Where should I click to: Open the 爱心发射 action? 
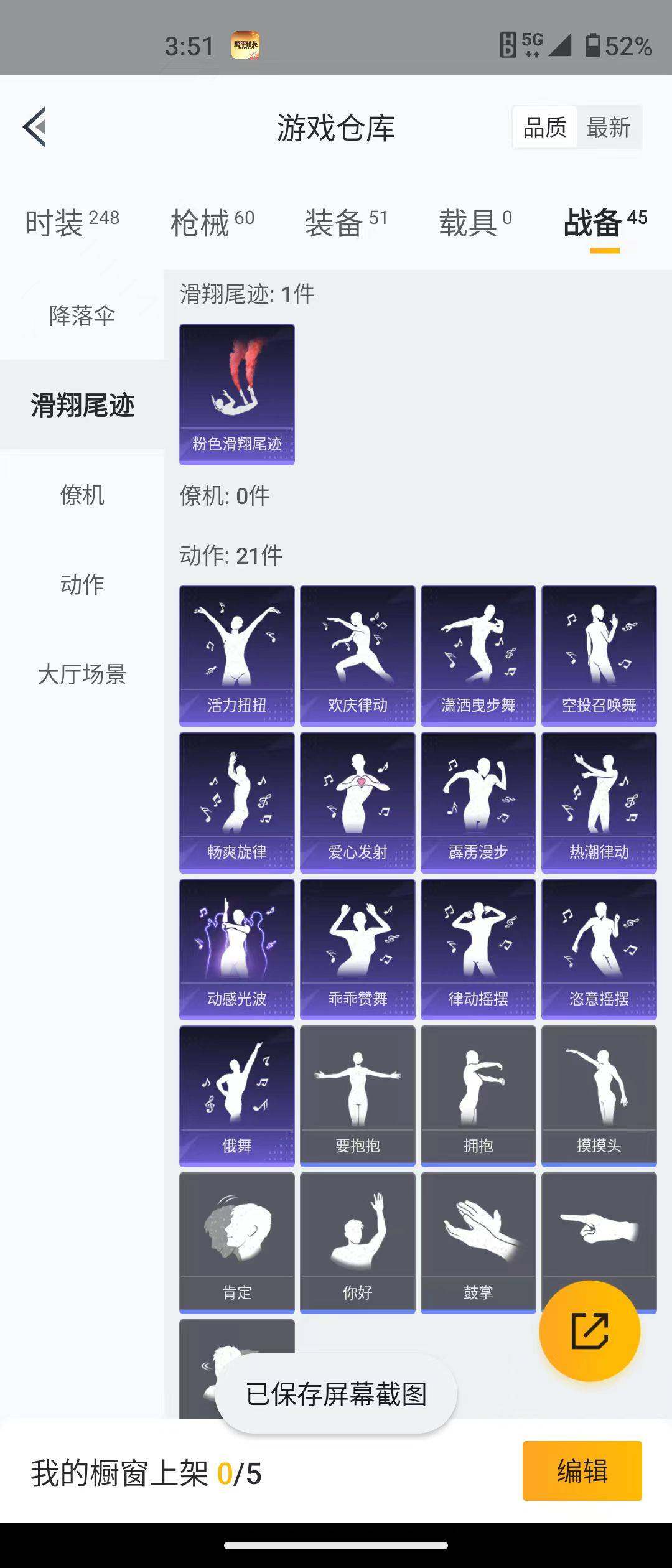click(x=358, y=802)
